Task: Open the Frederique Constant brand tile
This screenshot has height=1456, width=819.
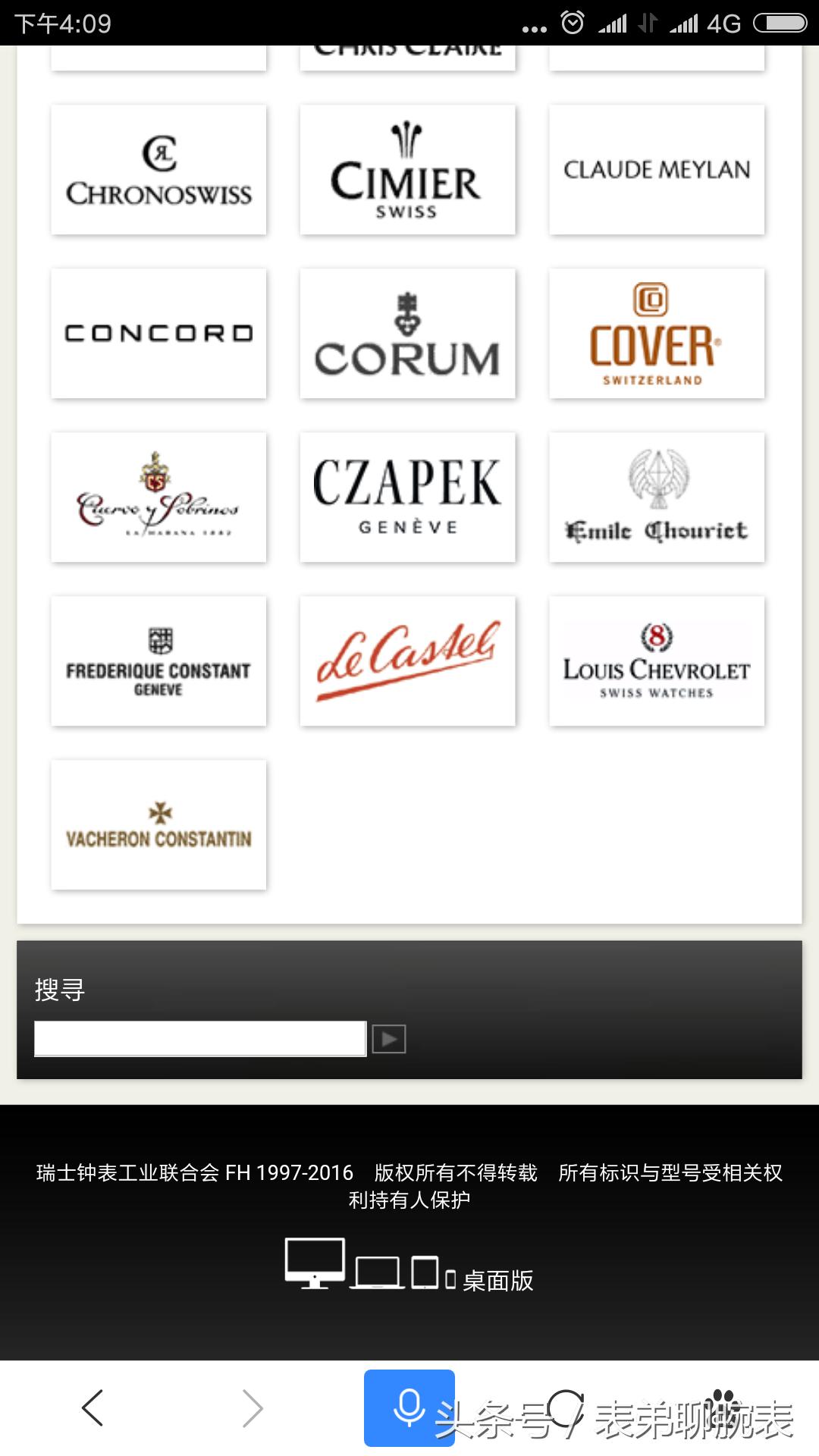Action: tap(158, 661)
